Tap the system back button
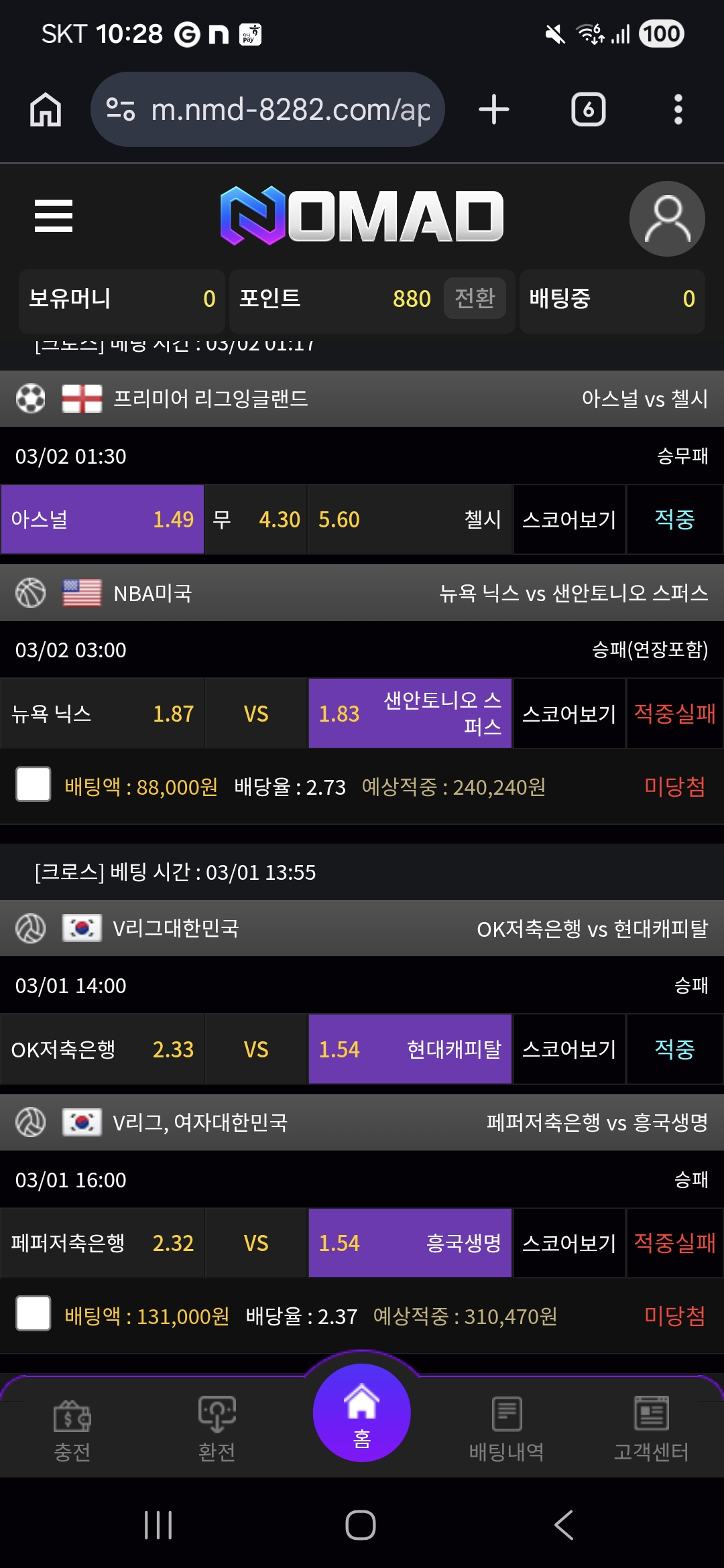The height and width of the screenshot is (1568, 724). pos(564,1526)
